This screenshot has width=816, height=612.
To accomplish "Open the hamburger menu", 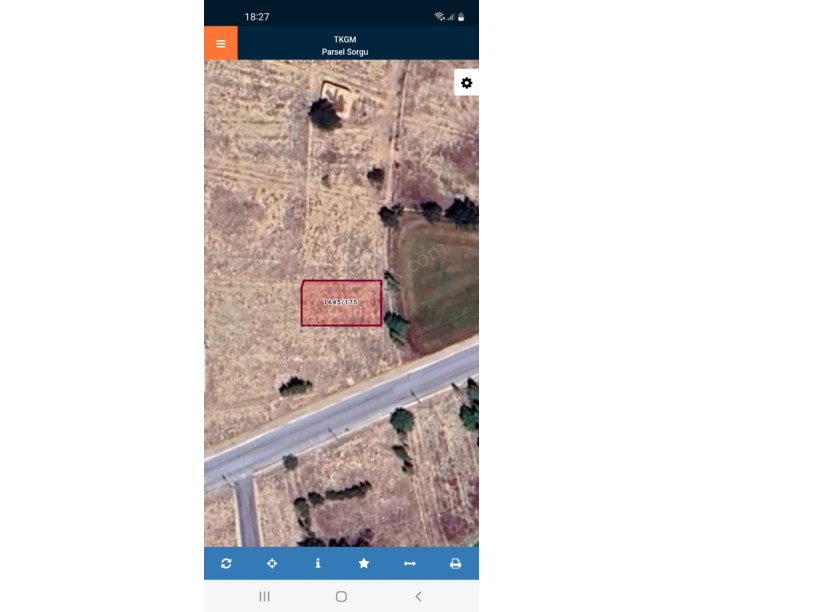I will (221, 44).
